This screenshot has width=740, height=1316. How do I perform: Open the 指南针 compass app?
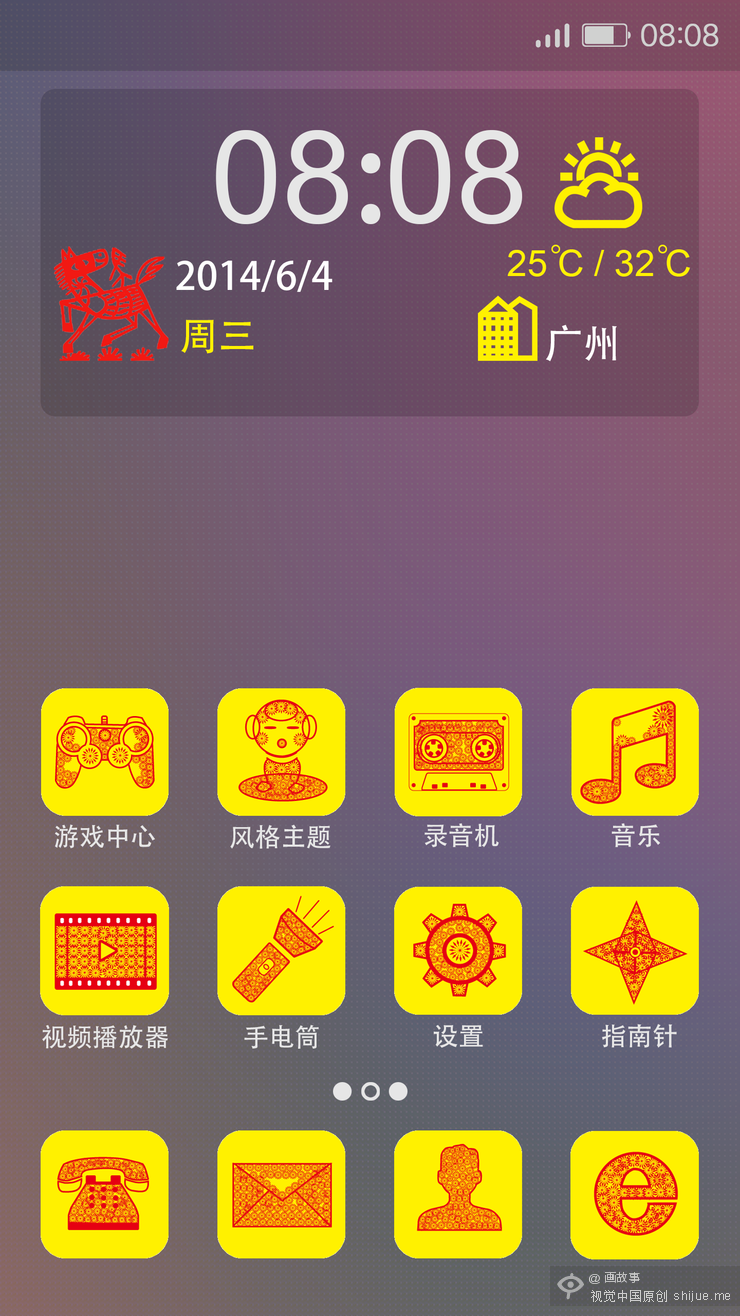pyautogui.click(x=635, y=950)
